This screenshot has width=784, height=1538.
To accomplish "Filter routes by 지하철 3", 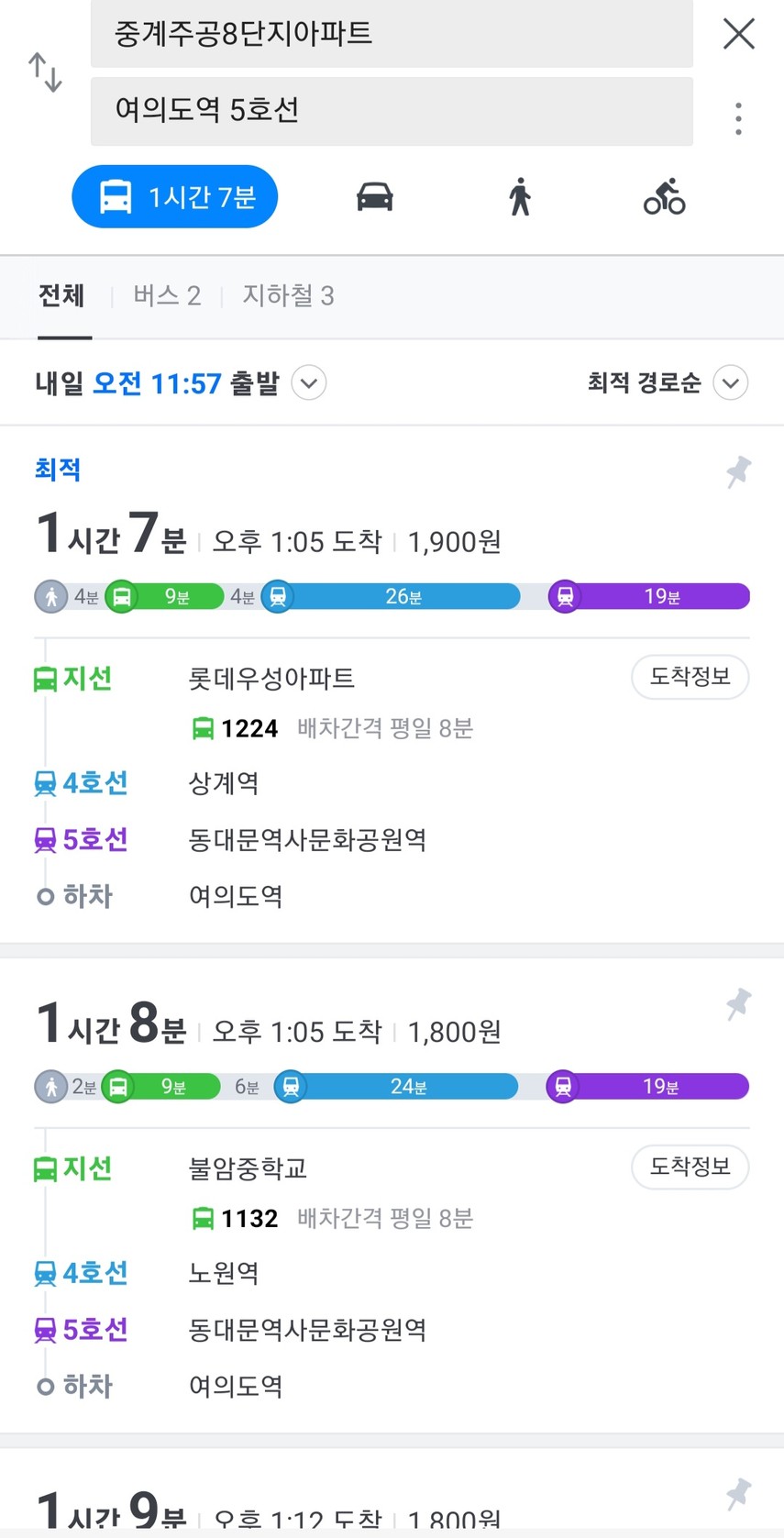I will (x=288, y=296).
